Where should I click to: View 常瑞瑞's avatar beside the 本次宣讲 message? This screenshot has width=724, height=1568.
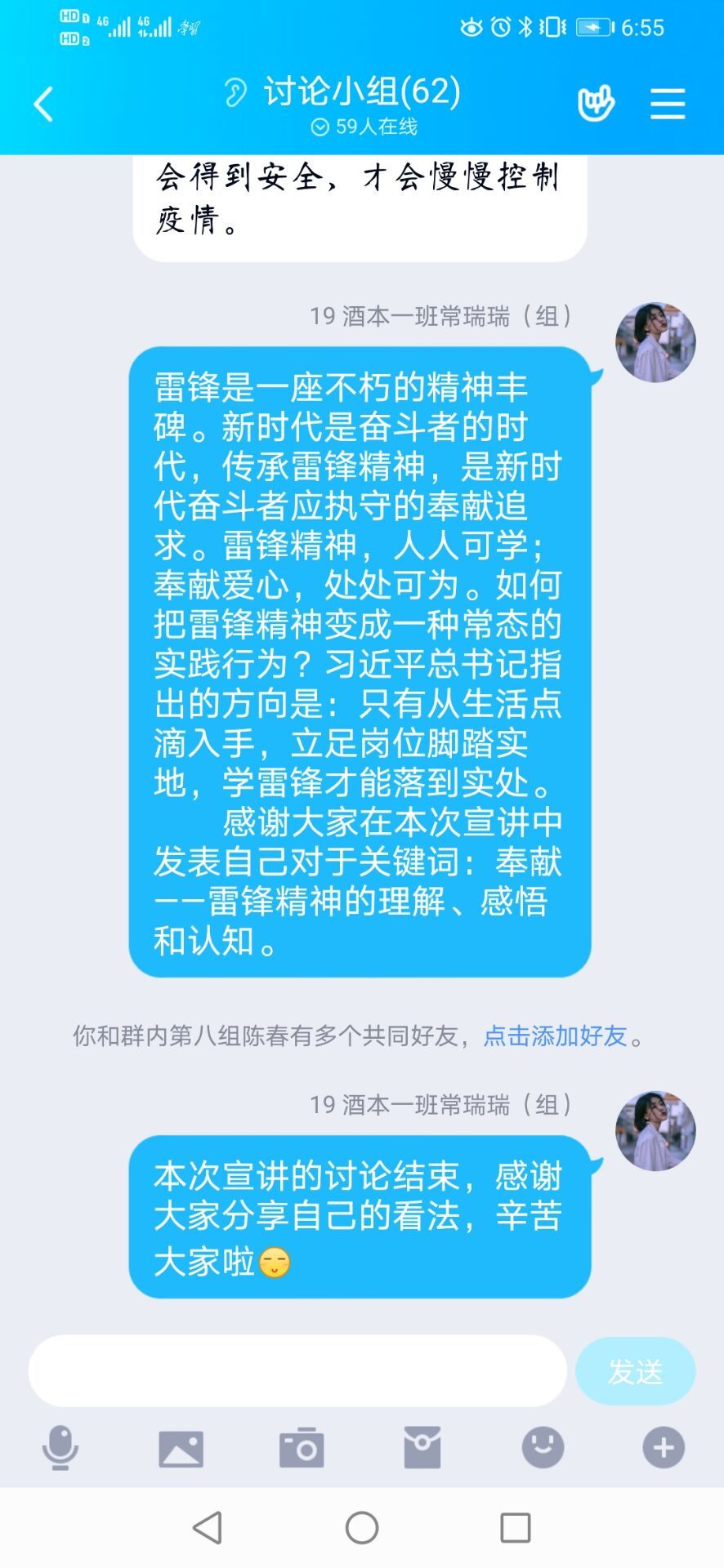655,1131
